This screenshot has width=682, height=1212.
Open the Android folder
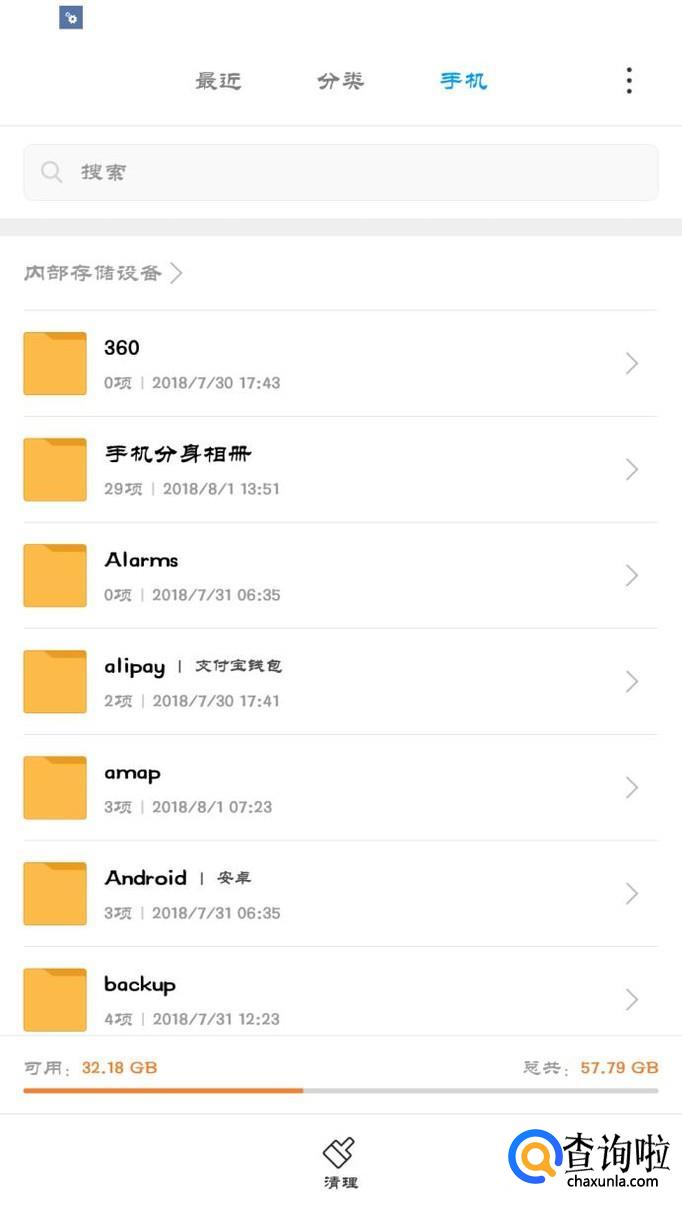(x=340, y=893)
